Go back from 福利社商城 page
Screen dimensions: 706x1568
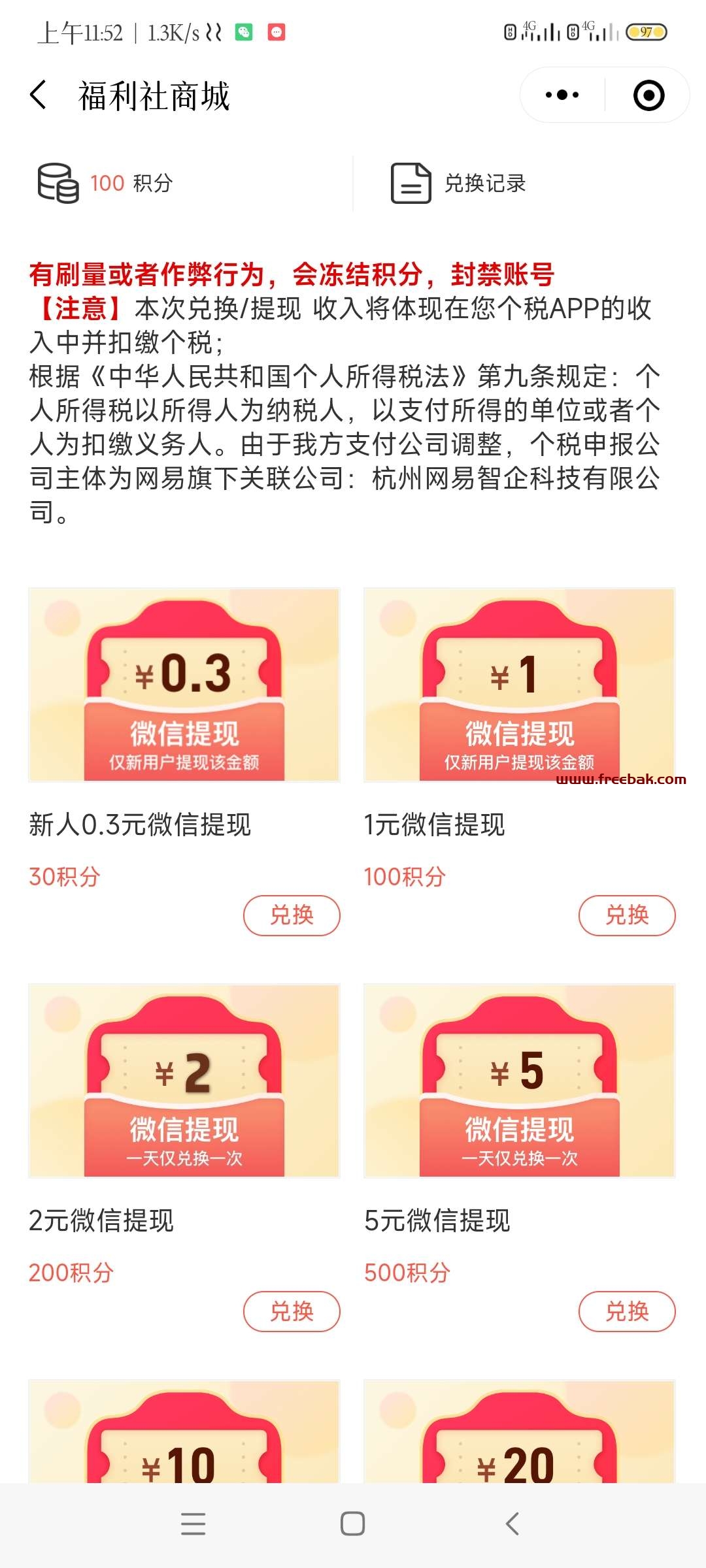point(39,95)
